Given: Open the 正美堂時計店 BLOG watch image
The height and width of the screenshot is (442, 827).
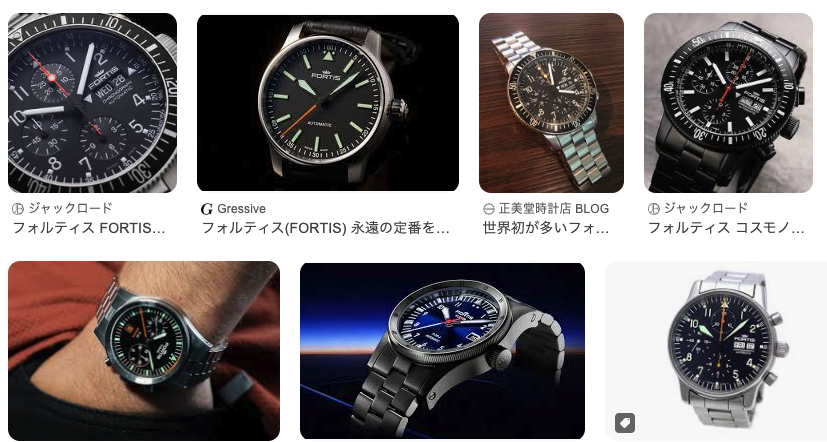Looking at the screenshot, I should tap(551, 103).
